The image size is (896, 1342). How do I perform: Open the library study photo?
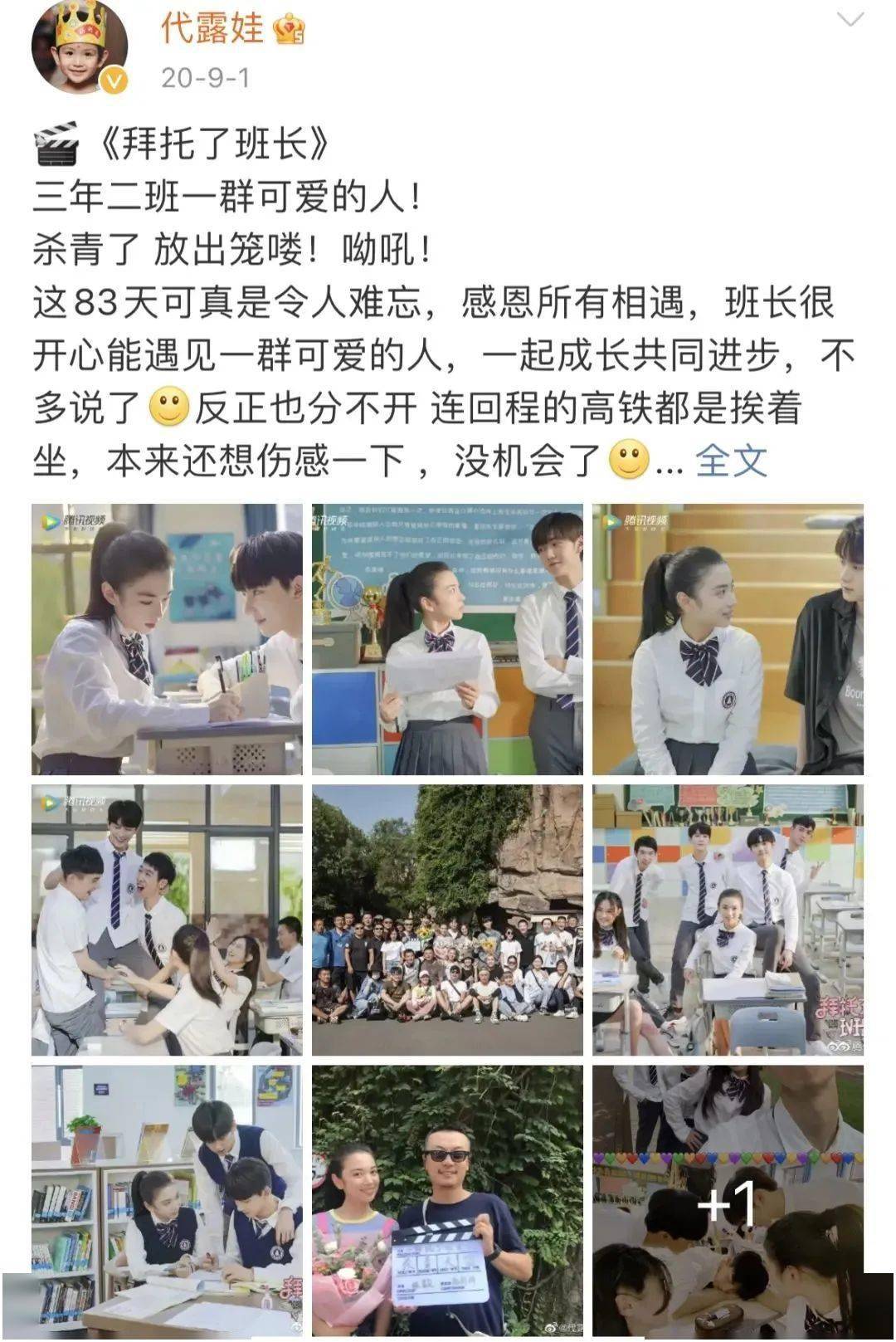tap(167, 1199)
